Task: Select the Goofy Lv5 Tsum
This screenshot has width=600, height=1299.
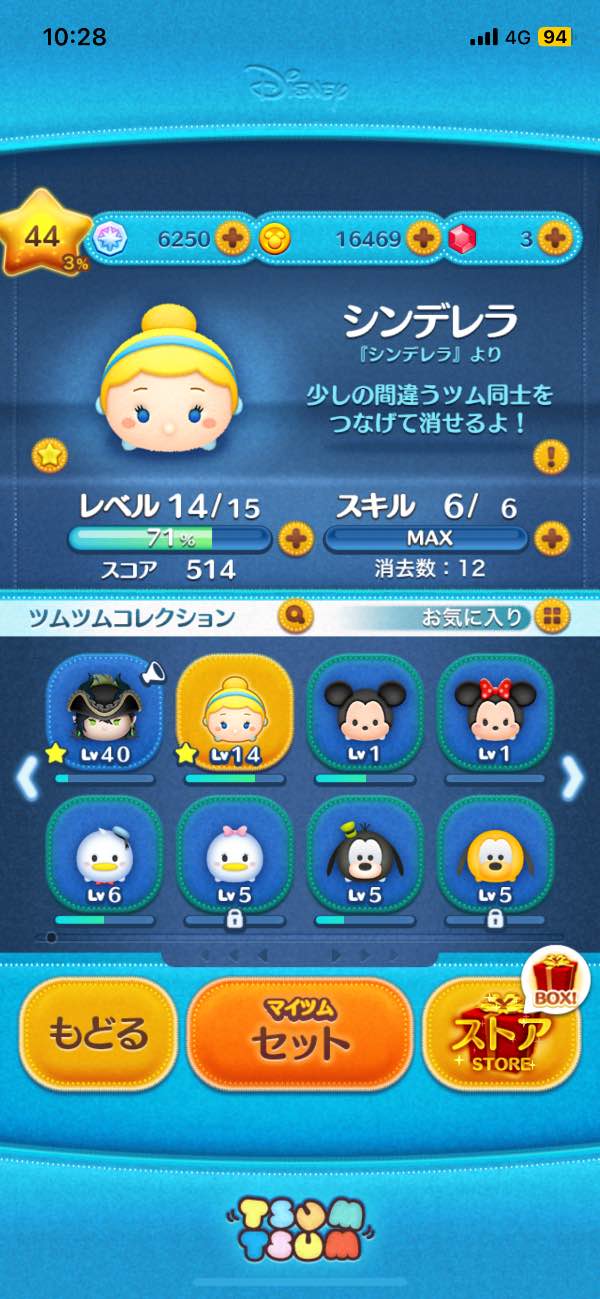Action: coord(365,853)
